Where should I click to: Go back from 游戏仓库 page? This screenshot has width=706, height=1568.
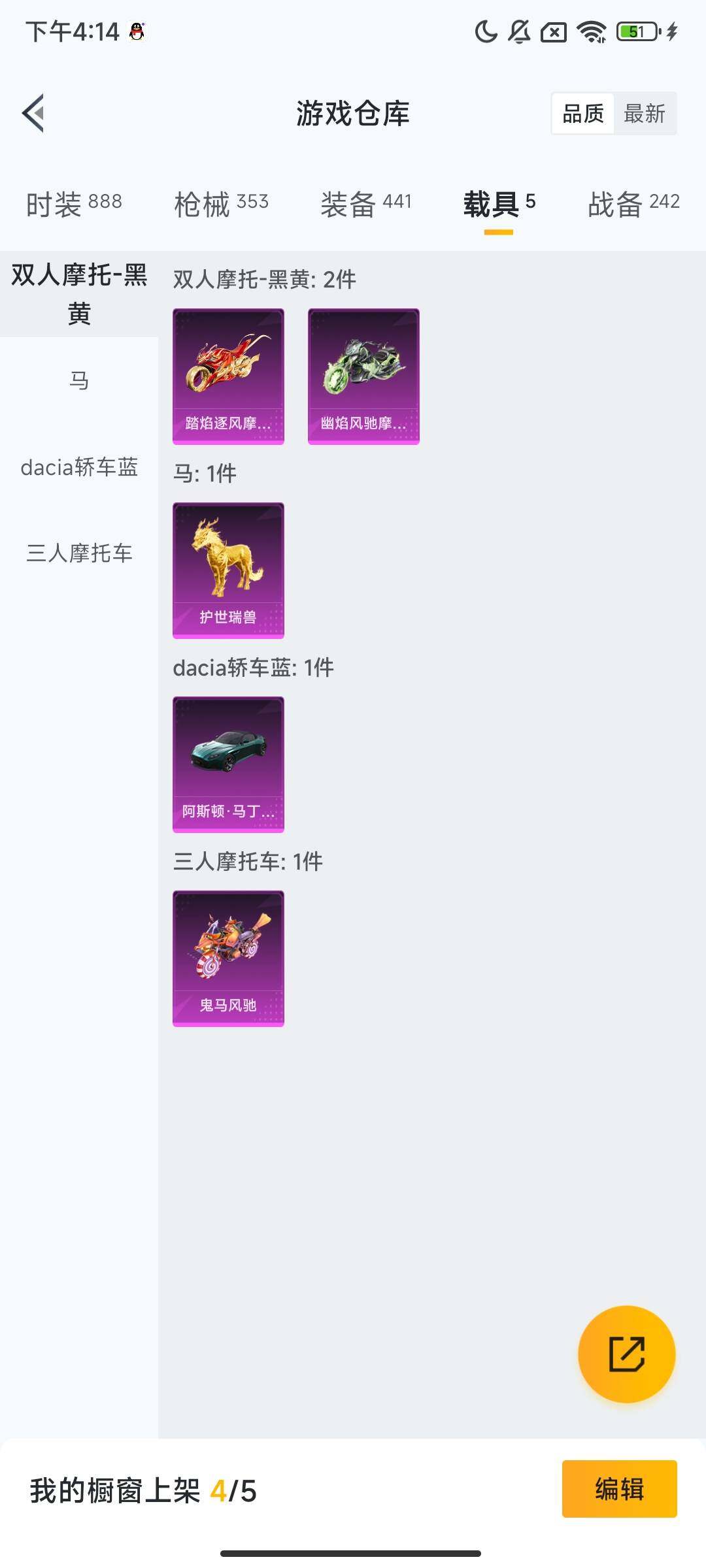(x=34, y=113)
